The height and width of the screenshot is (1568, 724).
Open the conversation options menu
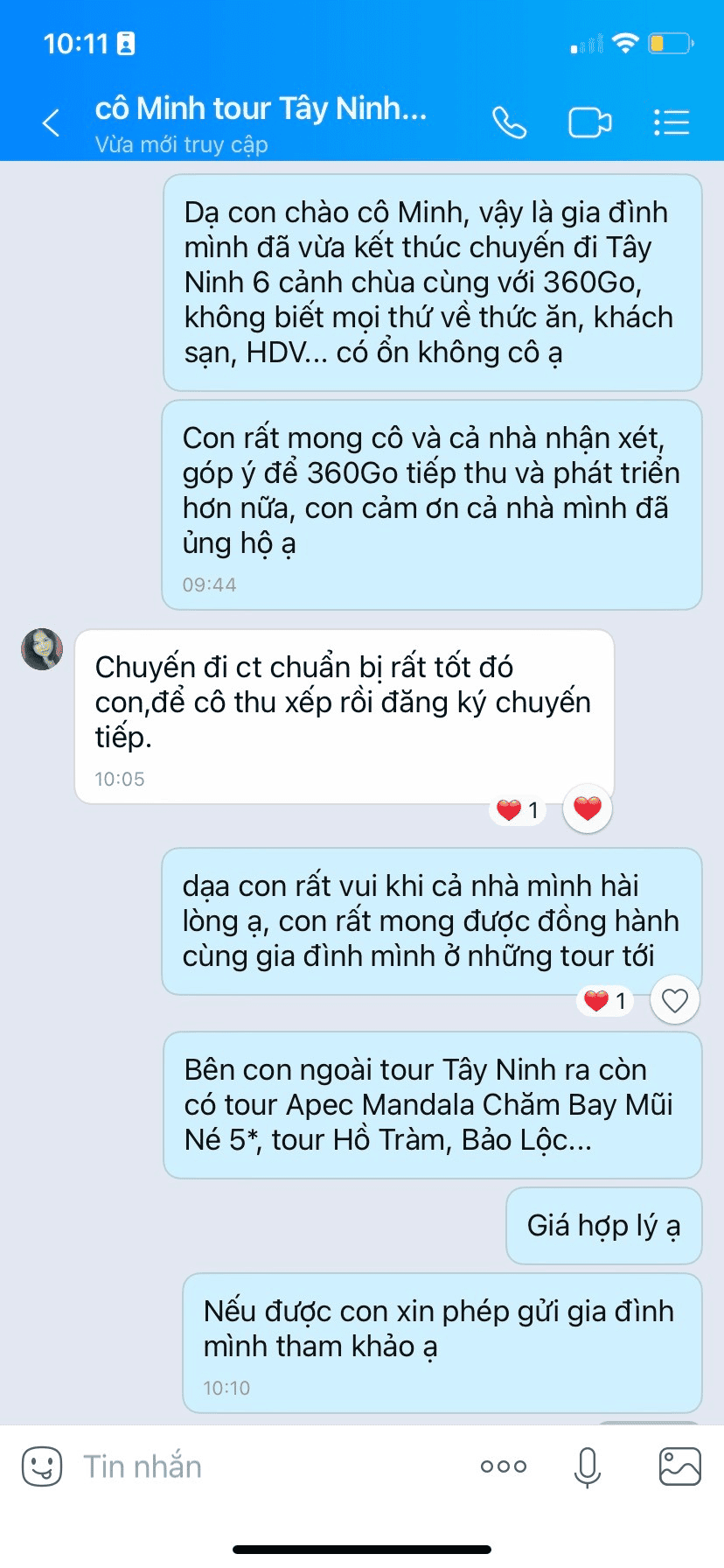pyautogui.click(x=672, y=122)
